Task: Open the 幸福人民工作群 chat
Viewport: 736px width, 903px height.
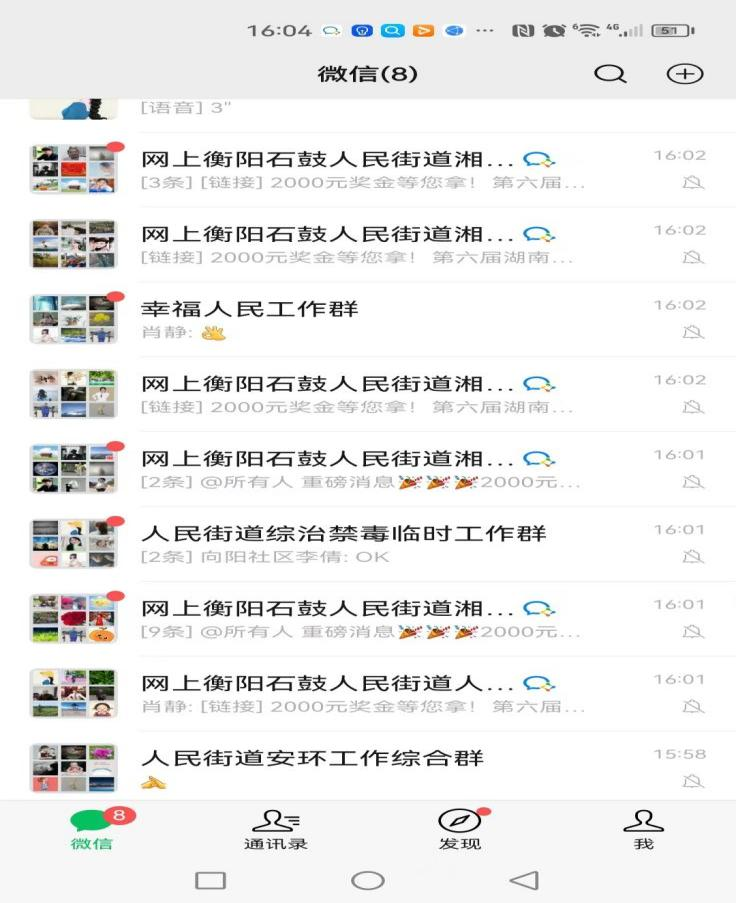Action: pos(368,319)
